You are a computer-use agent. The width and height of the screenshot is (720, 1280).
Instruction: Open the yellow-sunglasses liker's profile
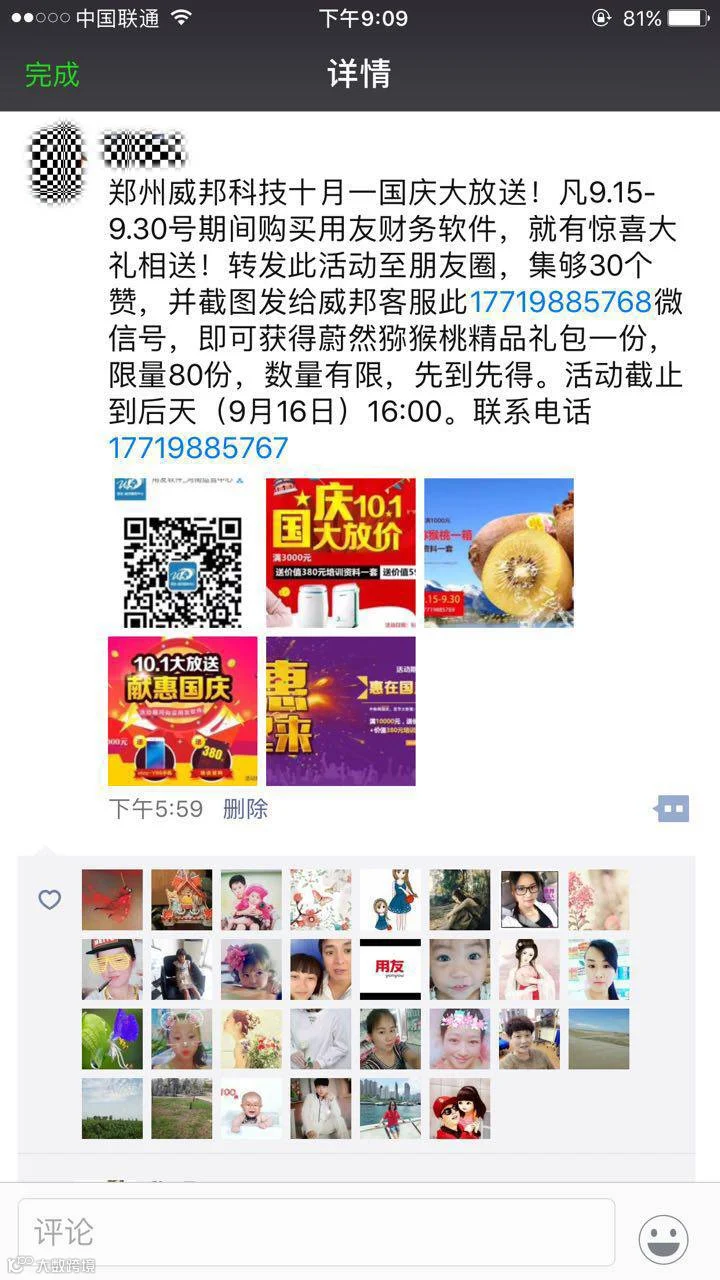tap(112, 970)
